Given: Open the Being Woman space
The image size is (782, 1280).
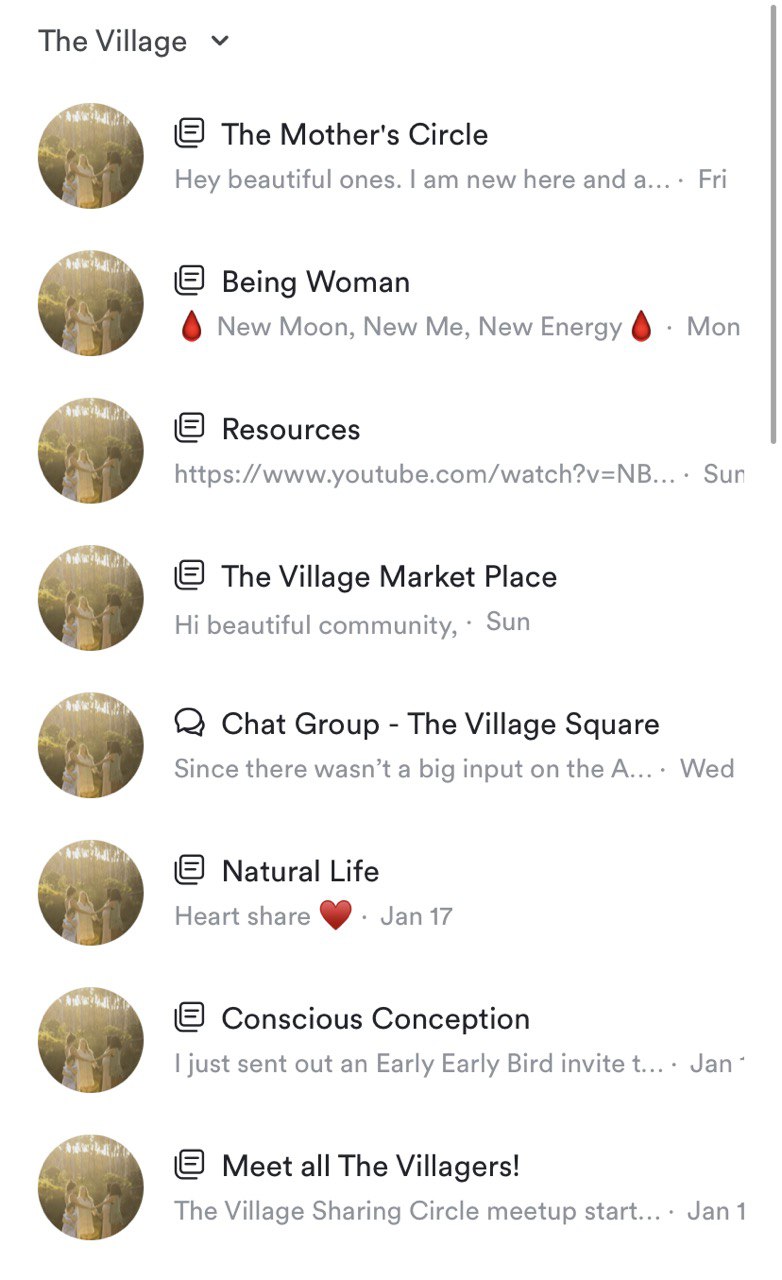Looking at the screenshot, I should click(x=315, y=282).
